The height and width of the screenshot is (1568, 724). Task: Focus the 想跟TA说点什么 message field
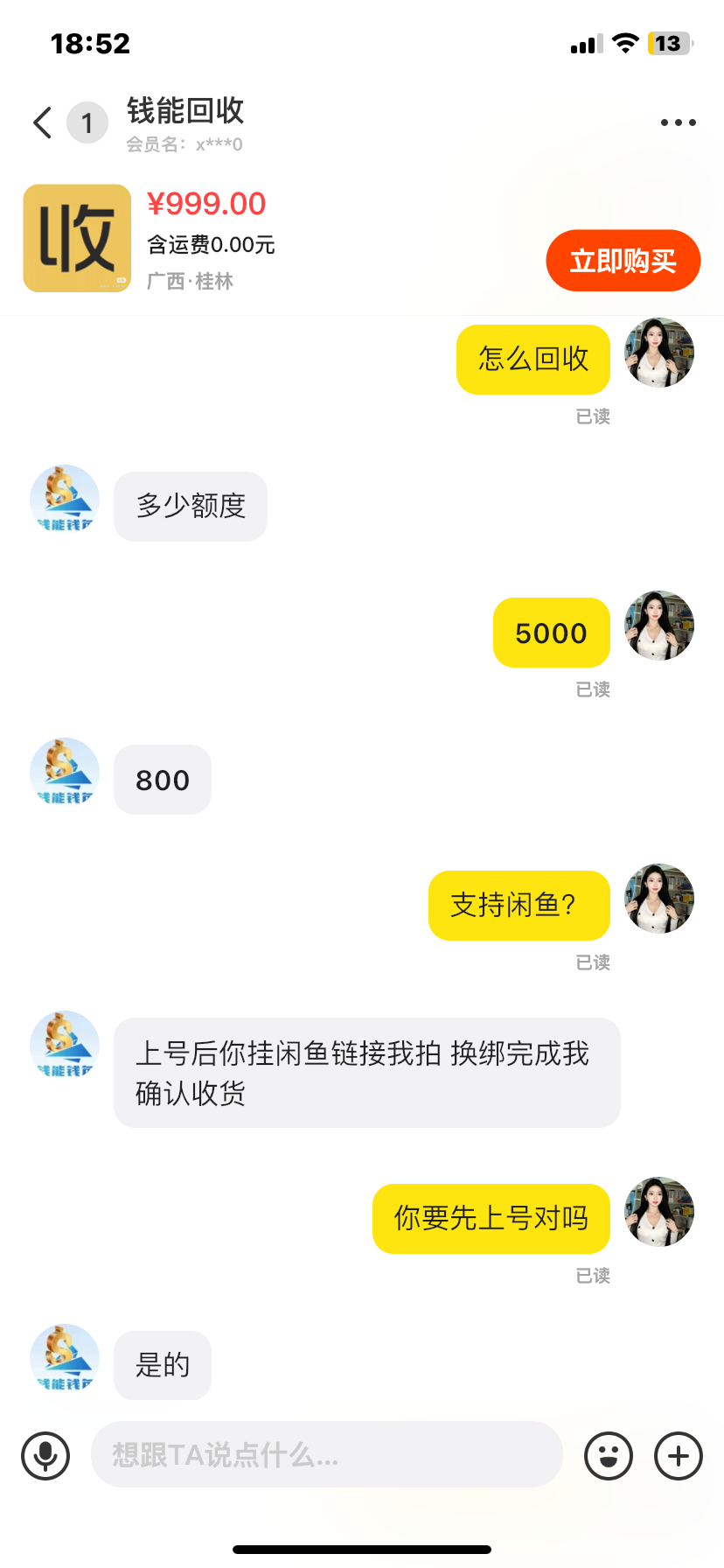(325, 1455)
